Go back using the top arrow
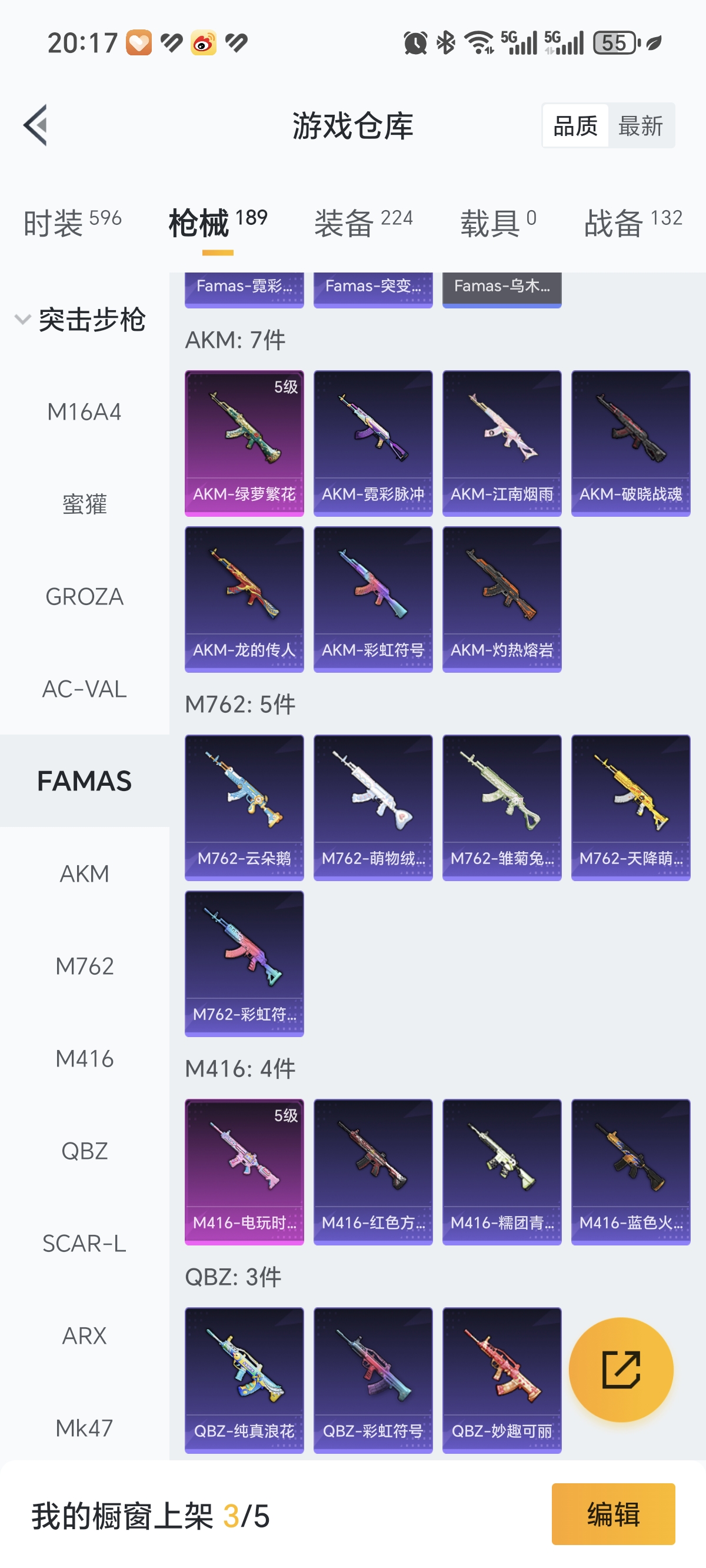706x1568 pixels. [x=35, y=125]
